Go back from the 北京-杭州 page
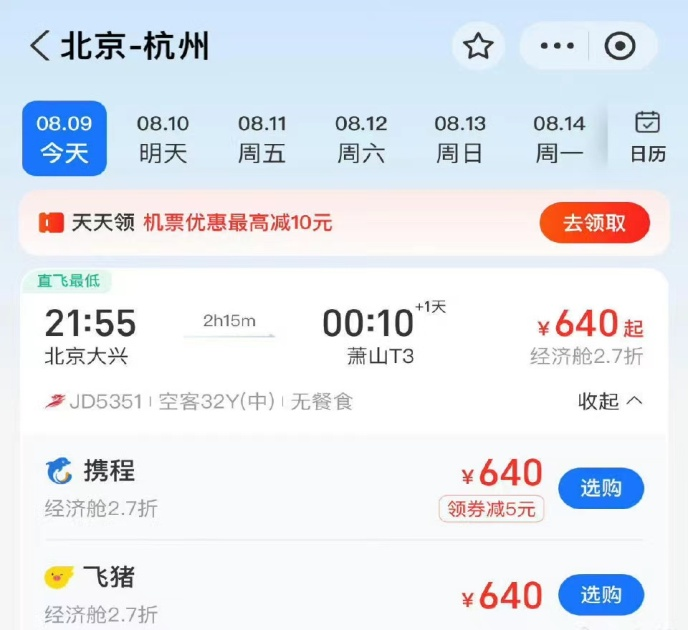Screen dimensions: 688x630 [40, 46]
